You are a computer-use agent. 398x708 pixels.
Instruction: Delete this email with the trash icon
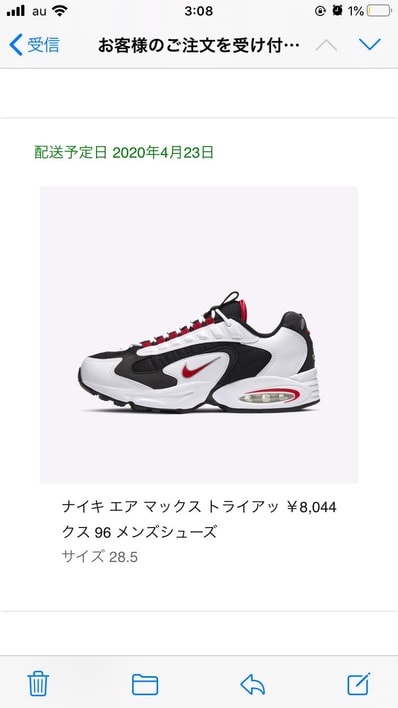[38, 684]
